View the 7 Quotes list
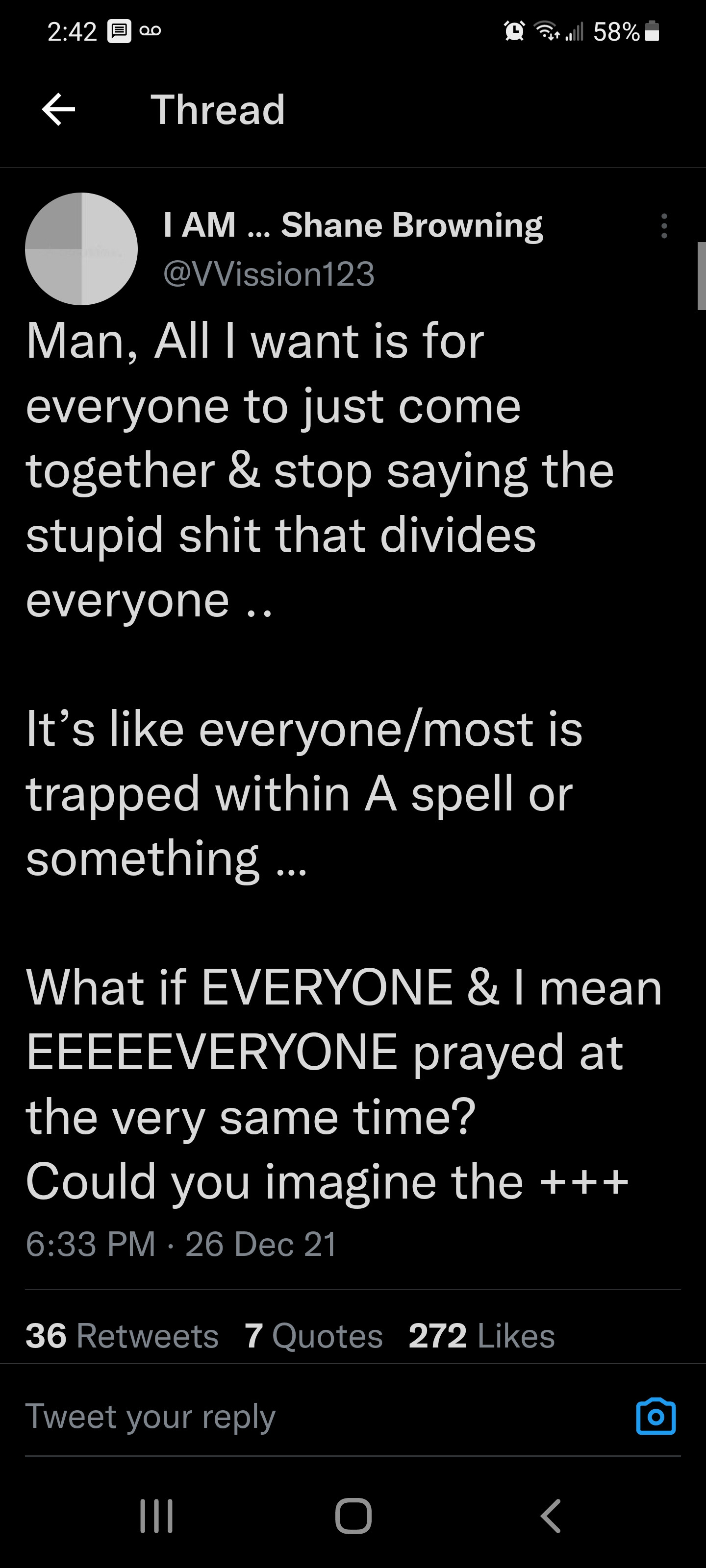This screenshot has width=706, height=1568. 314,1336
